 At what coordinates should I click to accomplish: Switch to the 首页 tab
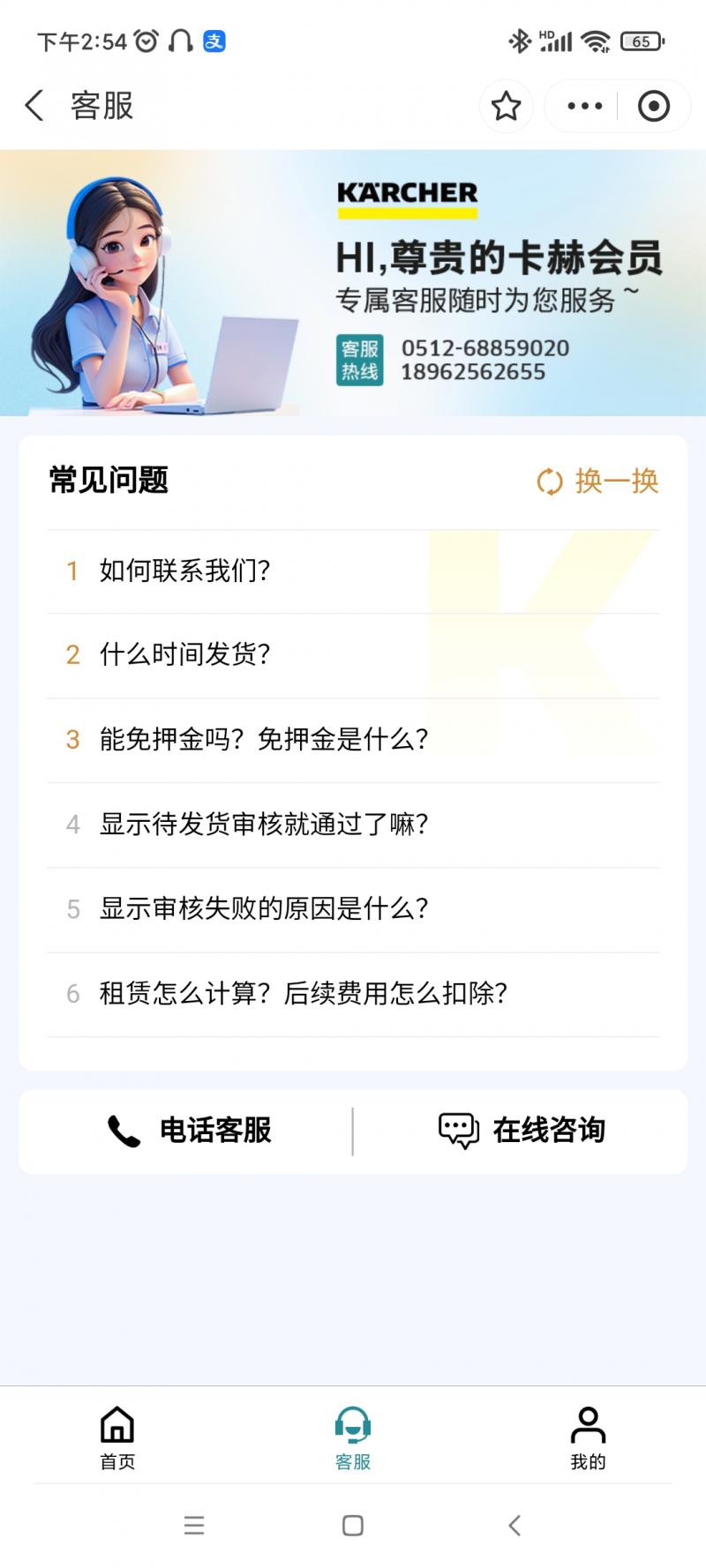pos(117,1437)
